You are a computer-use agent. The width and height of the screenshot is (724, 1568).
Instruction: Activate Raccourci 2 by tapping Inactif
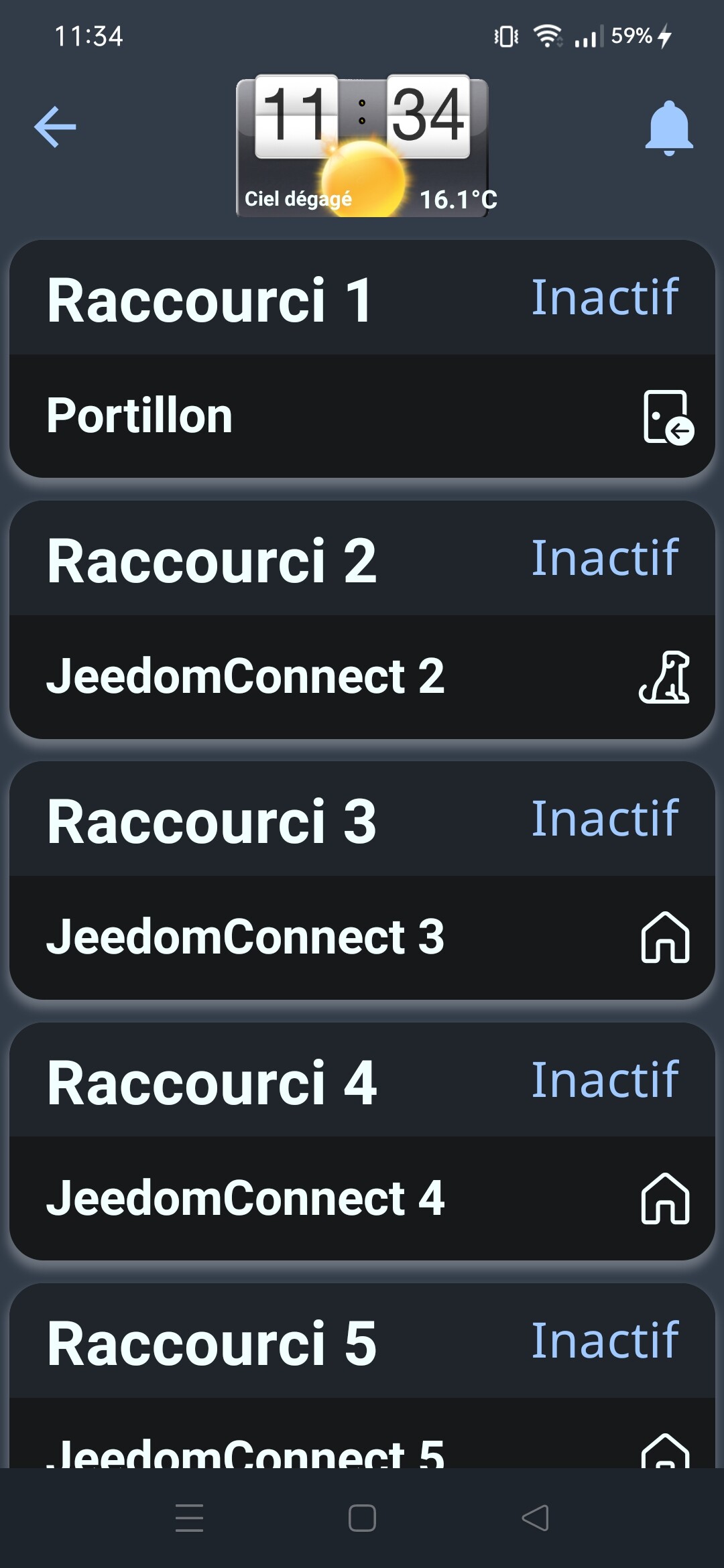[605, 558]
